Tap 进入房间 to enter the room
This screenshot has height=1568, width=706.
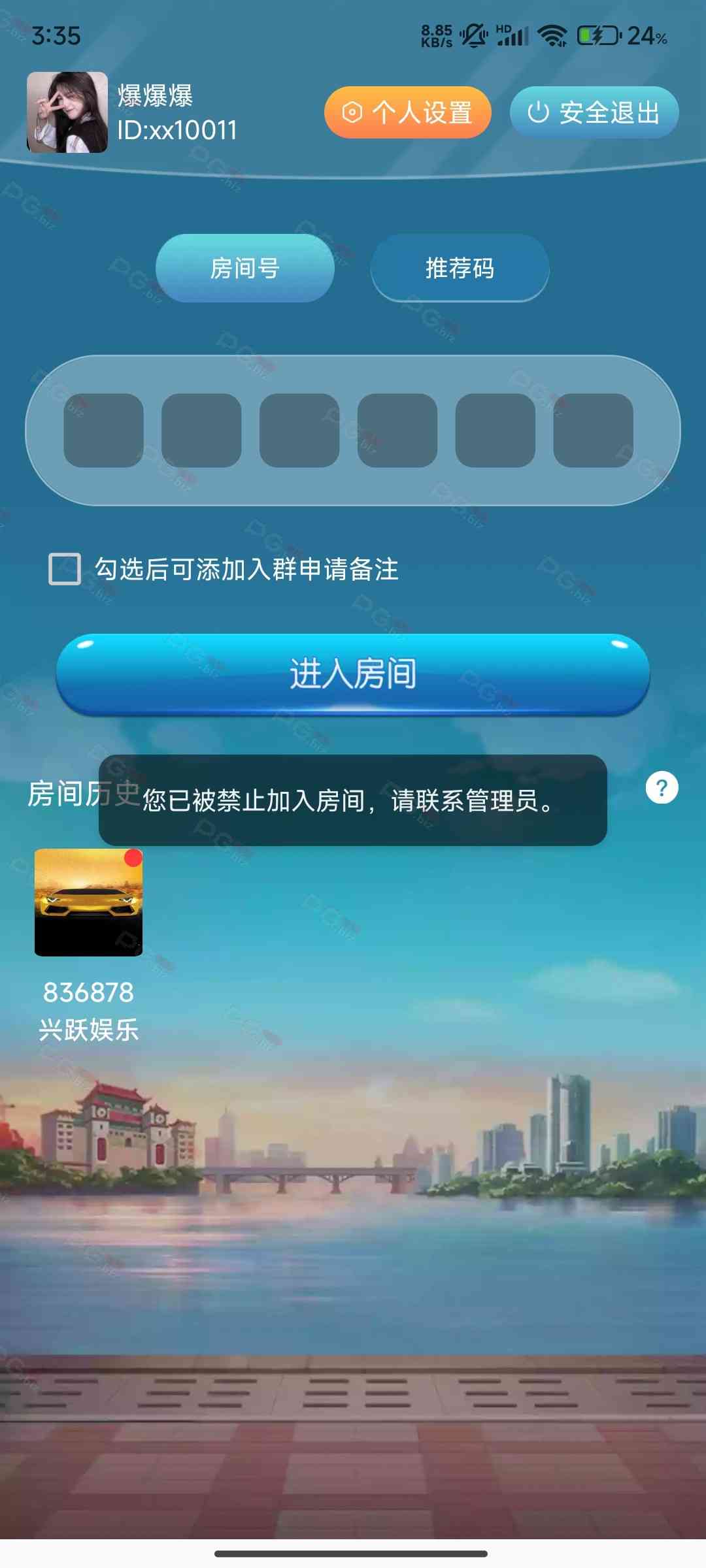point(353,674)
